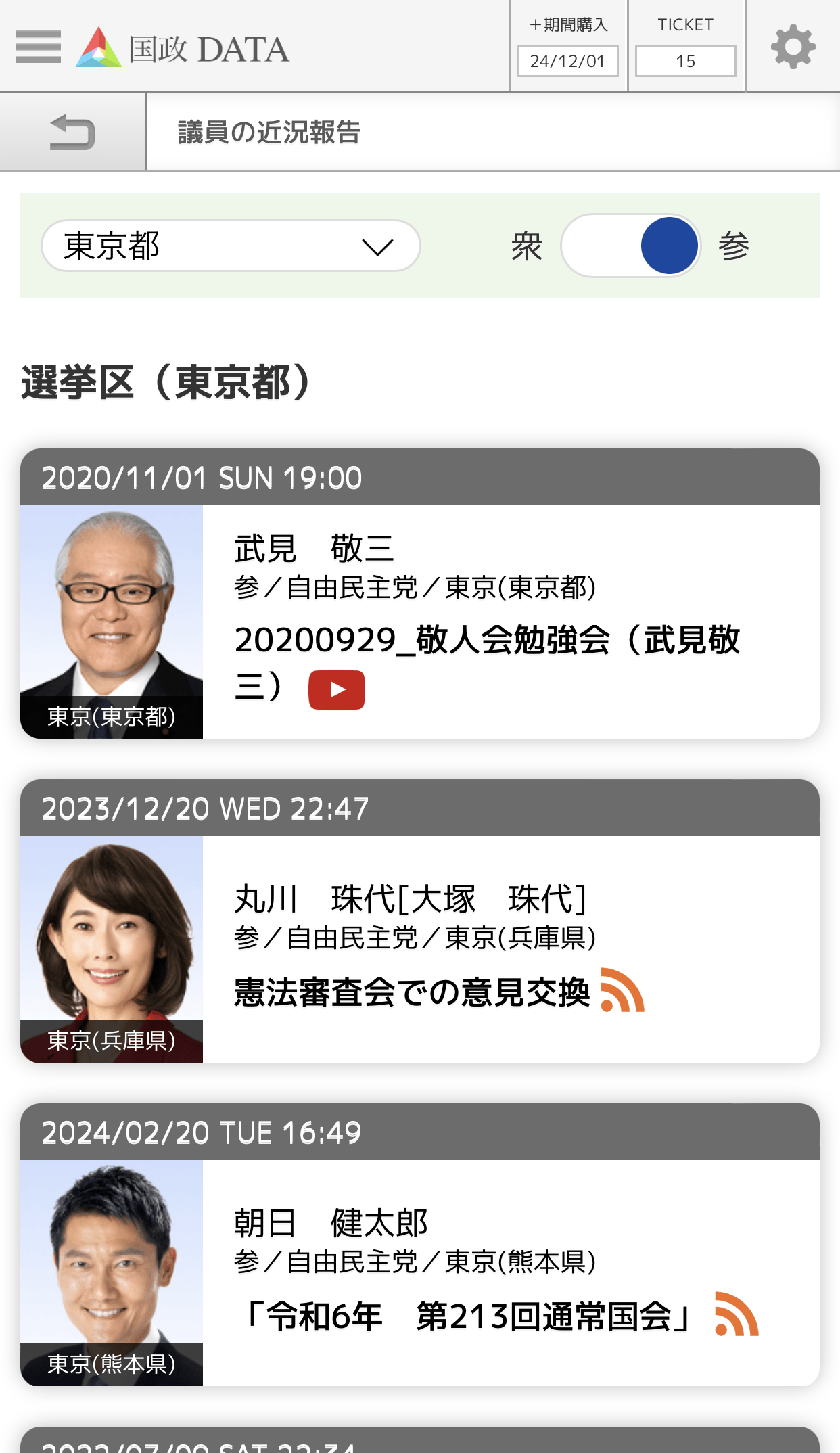The width and height of the screenshot is (840, 1453).
Task: Toggle the 衆/参 chamber switch
Action: coord(630,246)
